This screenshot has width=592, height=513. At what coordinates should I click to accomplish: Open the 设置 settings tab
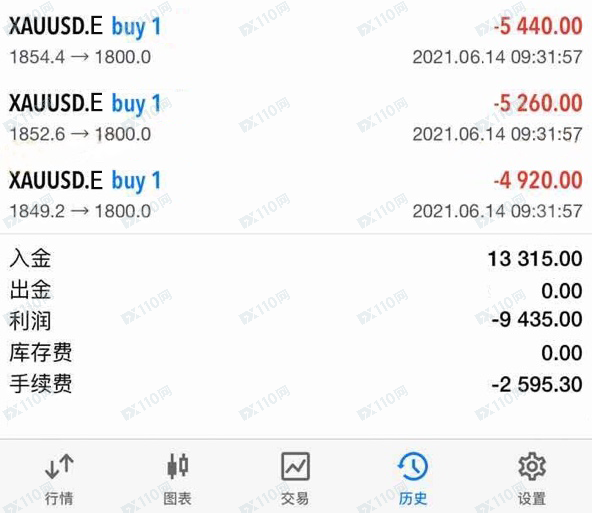click(x=532, y=478)
